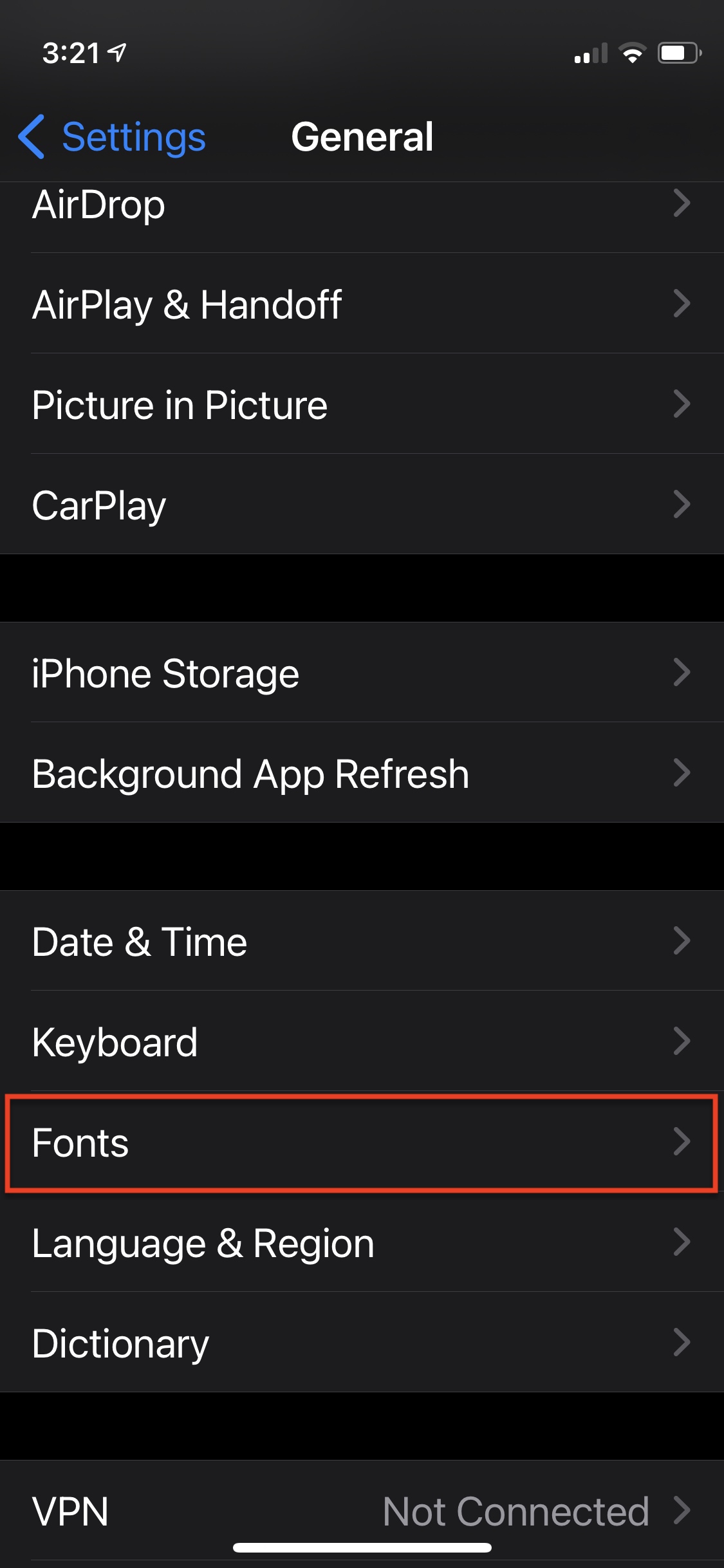This screenshot has height=1568, width=724.
Task: Open Background App Refresh
Action: (x=362, y=772)
